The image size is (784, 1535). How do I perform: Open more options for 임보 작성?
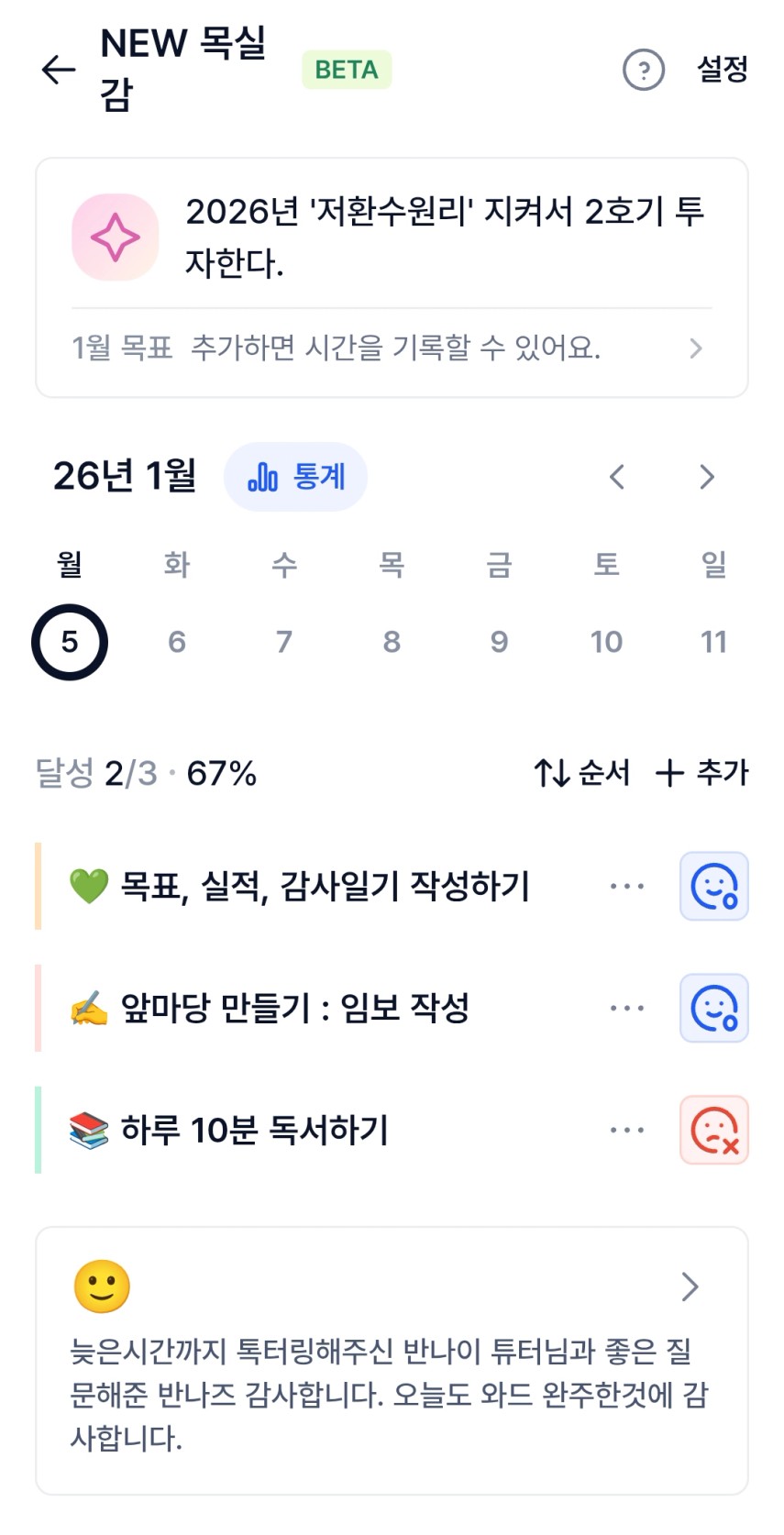[627, 1009]
